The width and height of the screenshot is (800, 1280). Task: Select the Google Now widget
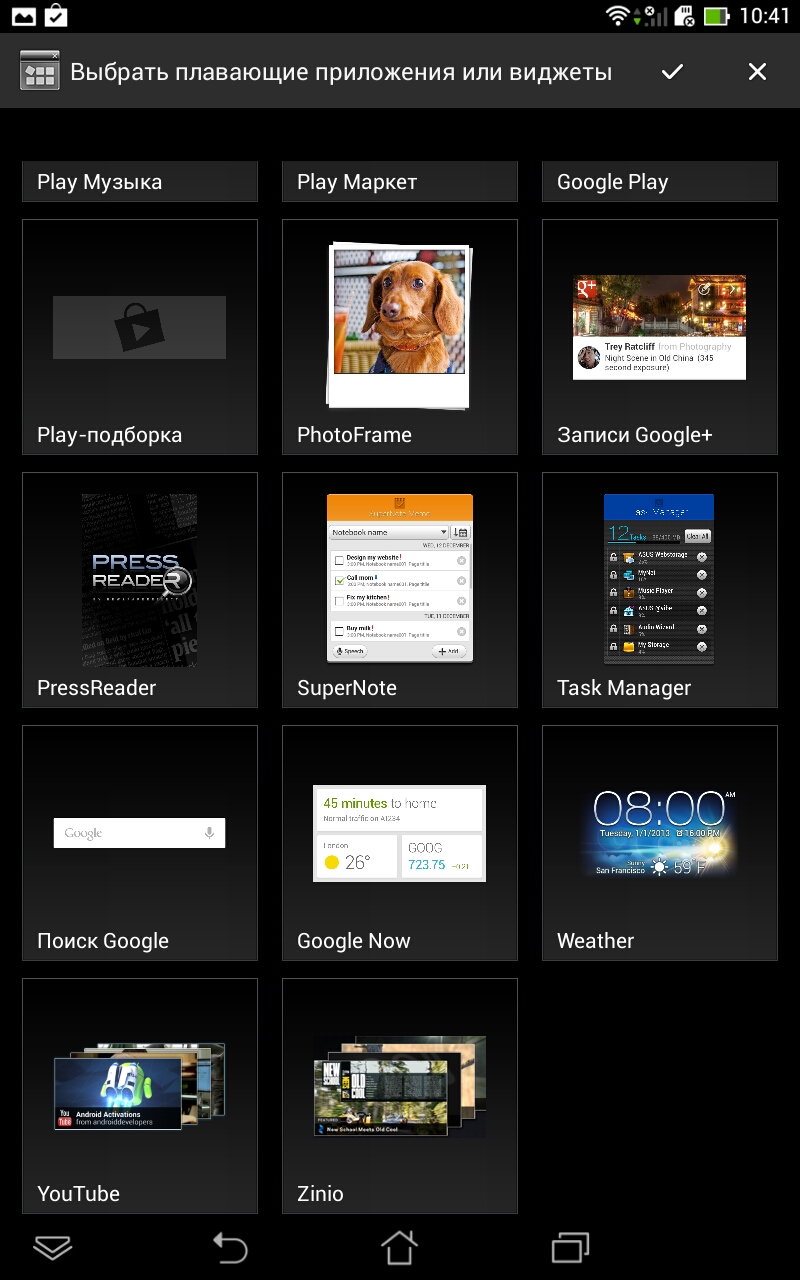400,843
